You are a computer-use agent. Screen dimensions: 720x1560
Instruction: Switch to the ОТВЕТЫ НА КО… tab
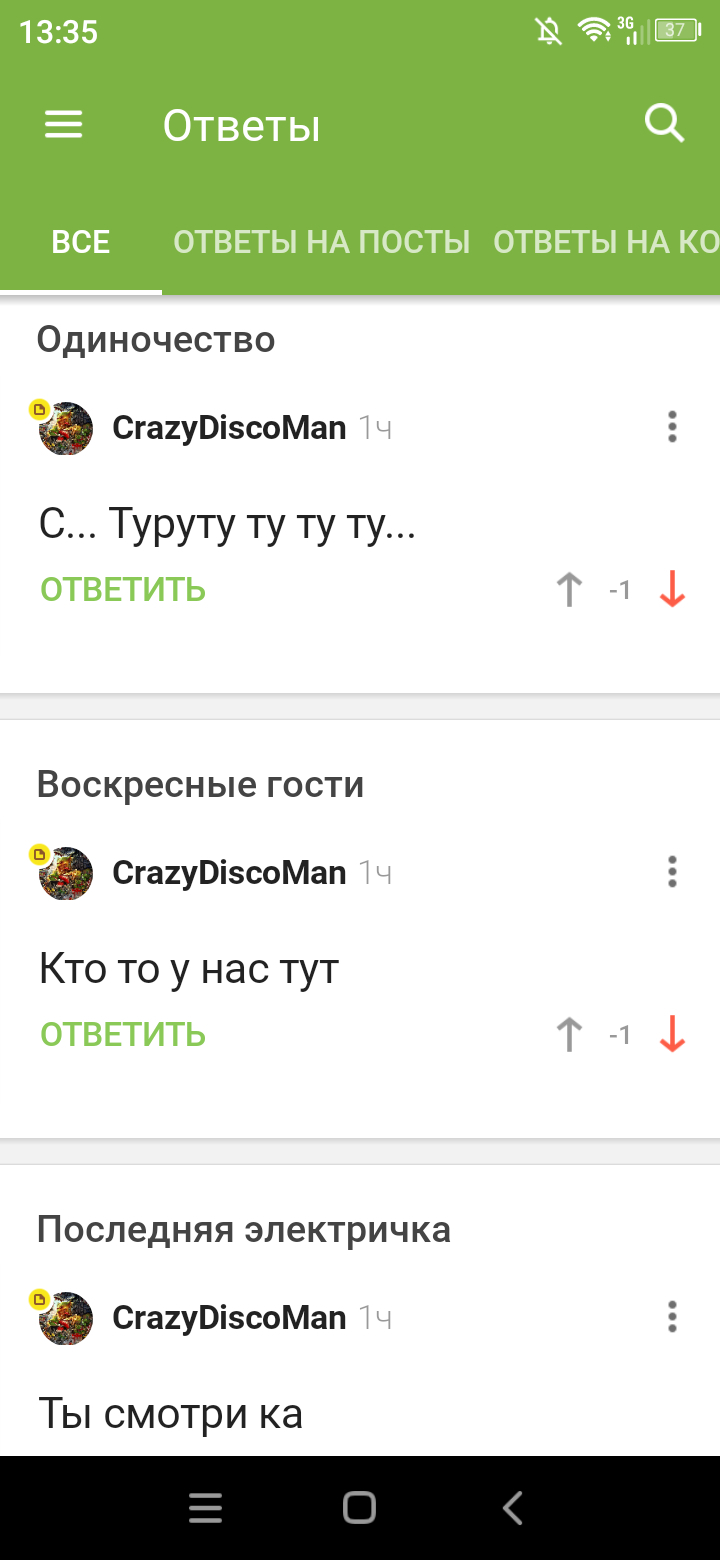[606, 242]
